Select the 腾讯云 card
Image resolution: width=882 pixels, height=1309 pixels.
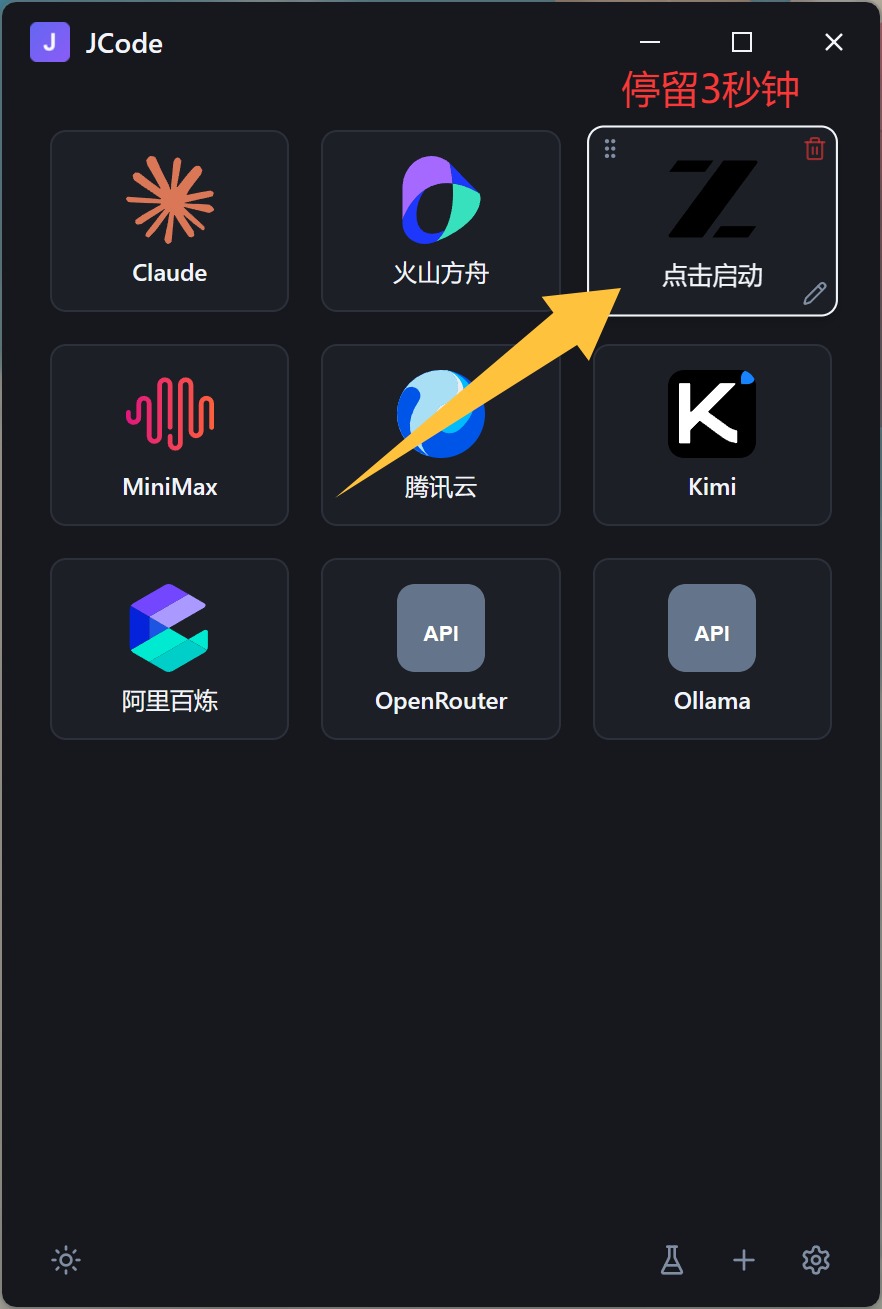coord(440,435)
